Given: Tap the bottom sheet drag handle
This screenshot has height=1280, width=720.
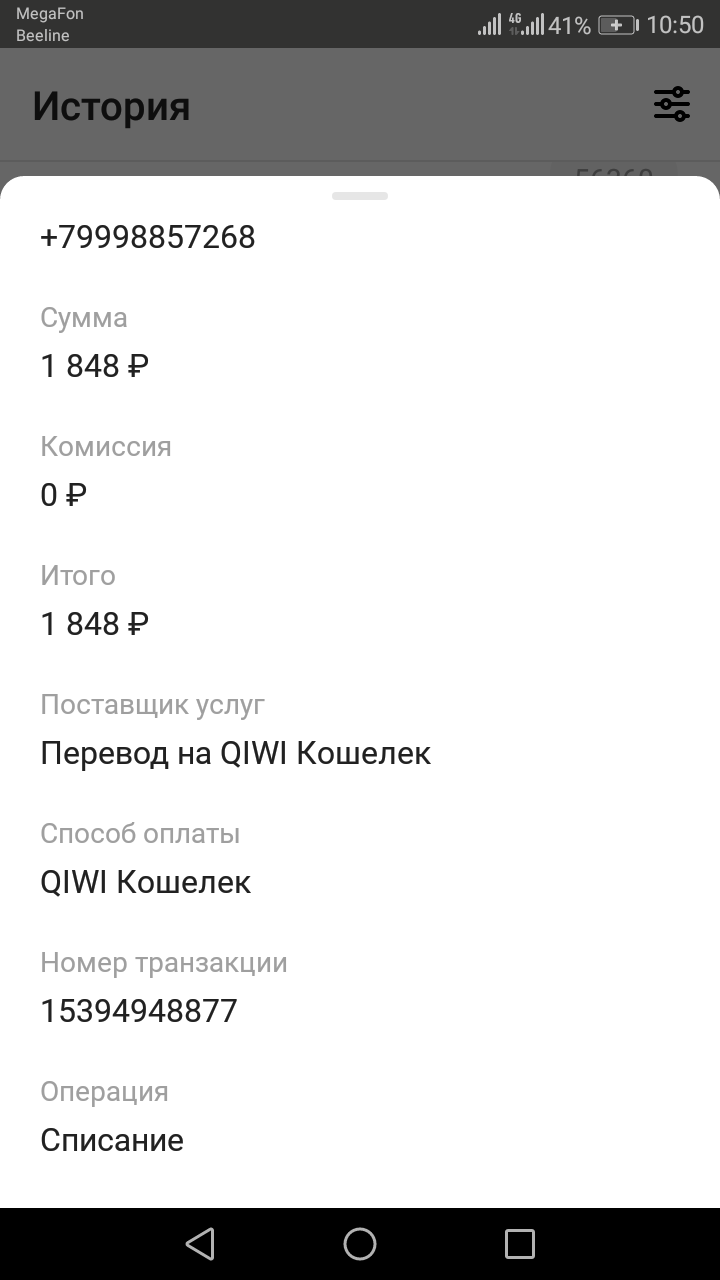Looking at the screenshot, I should click(360, 196).
